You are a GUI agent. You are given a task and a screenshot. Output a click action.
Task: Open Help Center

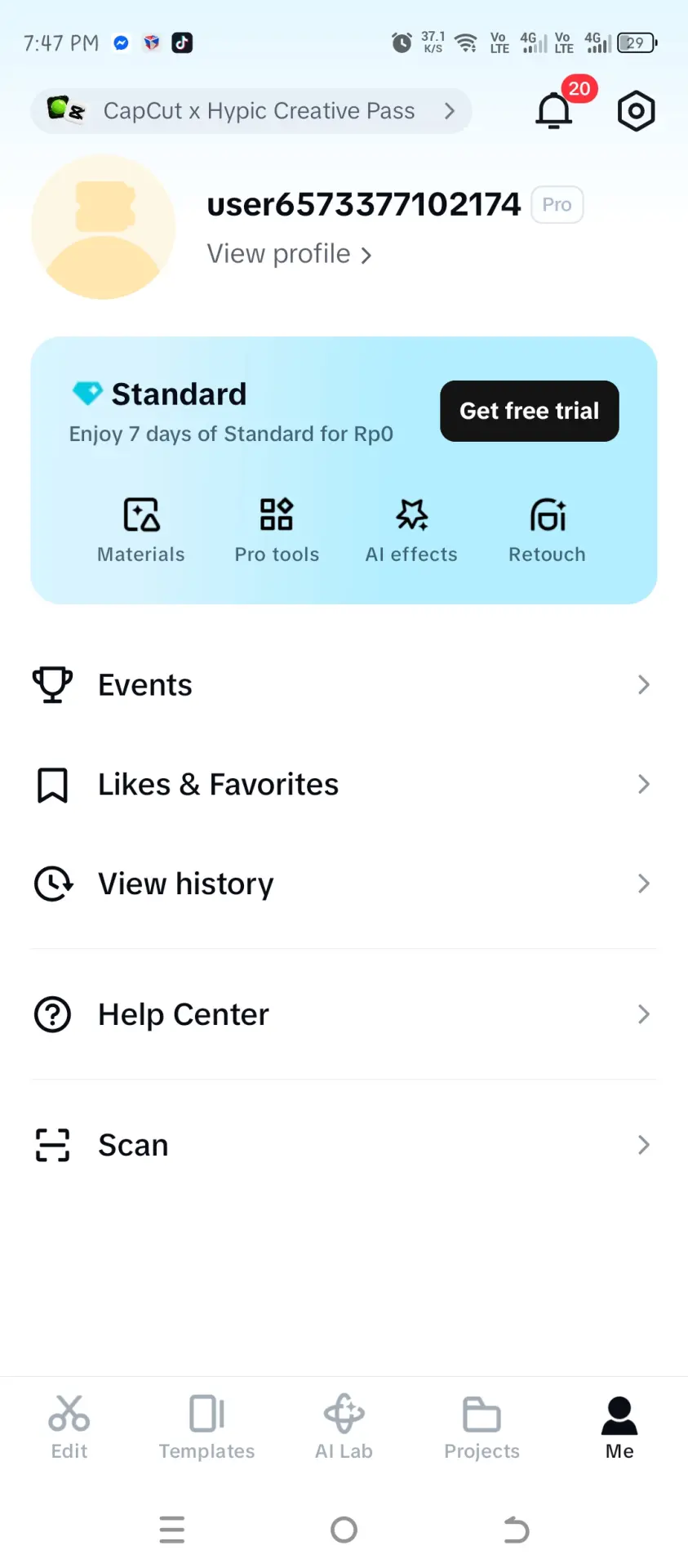pyautogui.click(x=344, y=1014)
